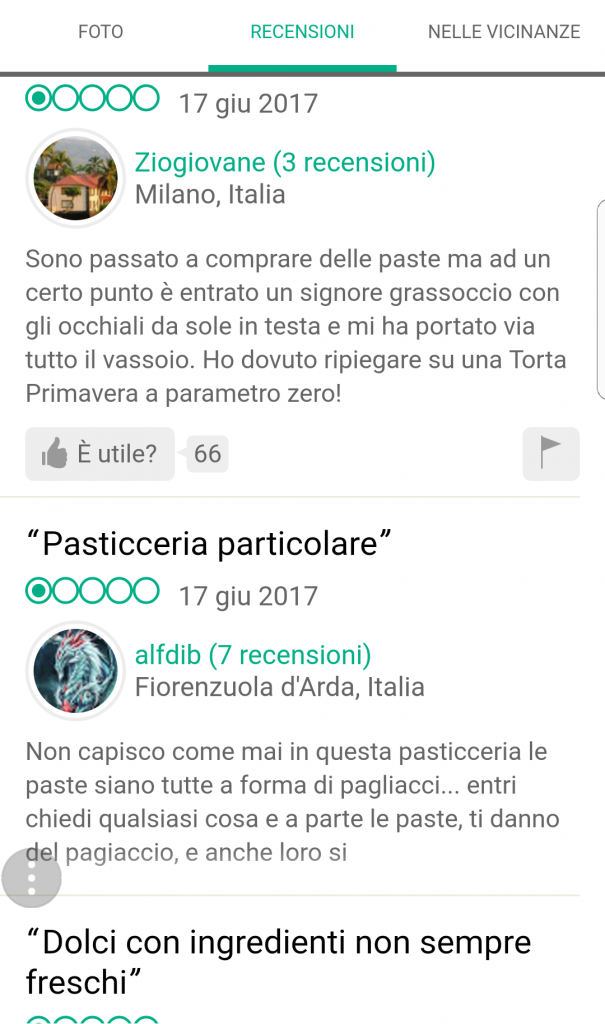Image resolution: width=605 pixels, height=1024 pixels.
Task: View alfdib's dragon avatar
Action: point(69,671)
